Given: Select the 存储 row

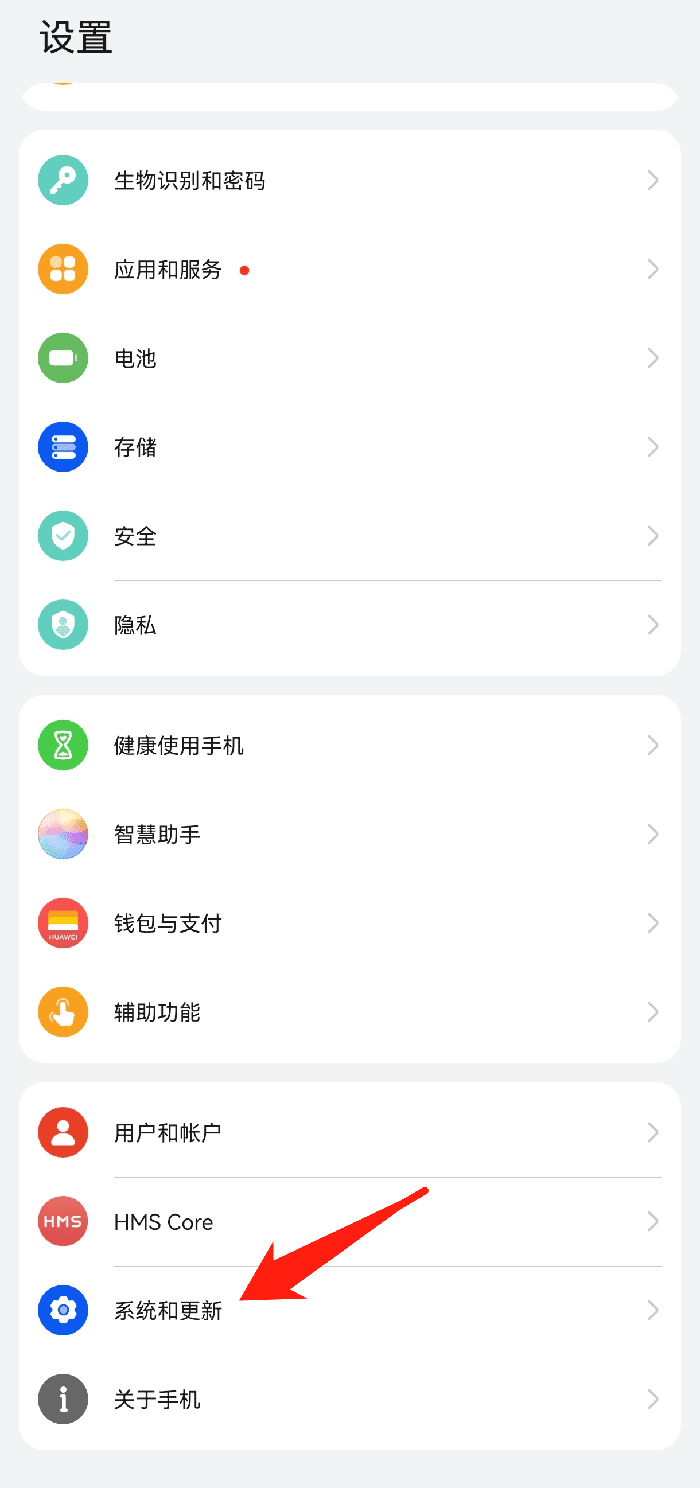Looking at the screenshot, I should click(x=136, y=447).
